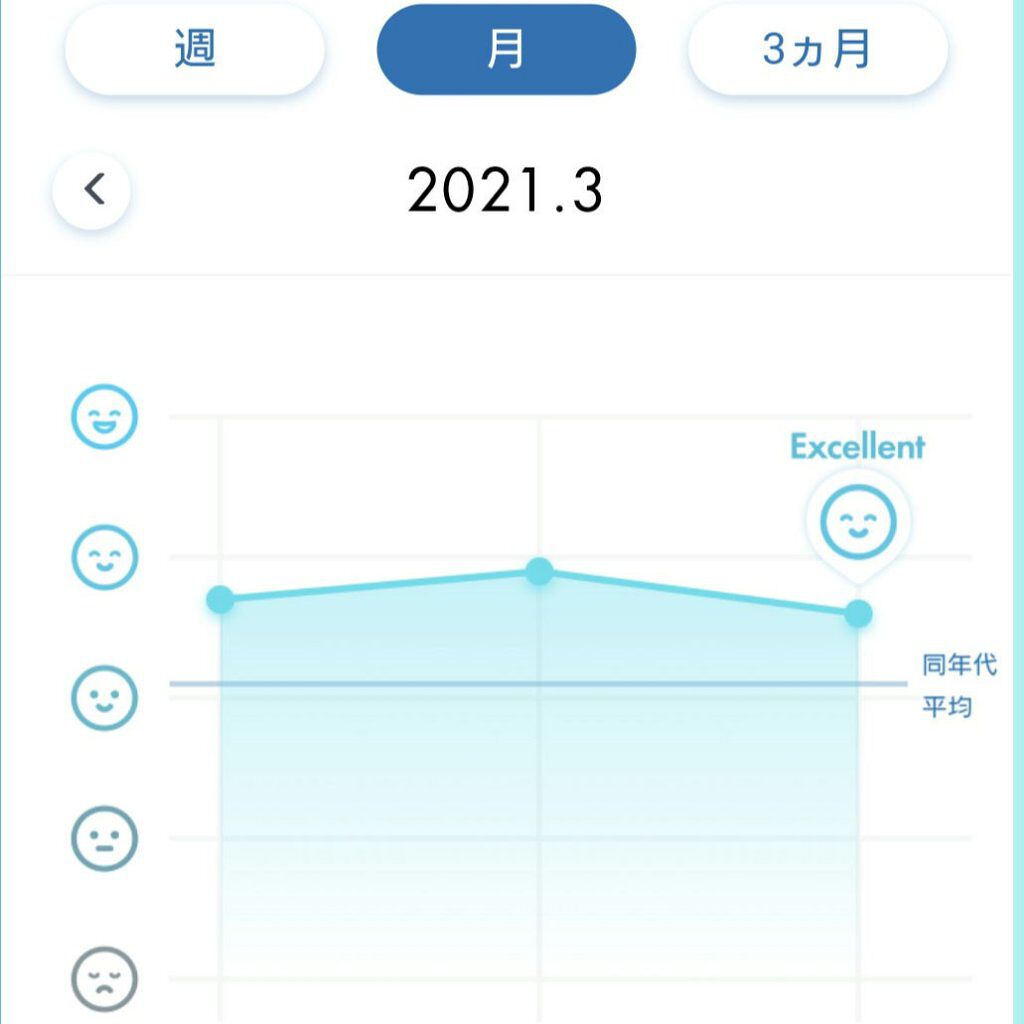Go back to the previous month
The height and width of the screenshot is (1024, 1024).
[x=93, y=188]
